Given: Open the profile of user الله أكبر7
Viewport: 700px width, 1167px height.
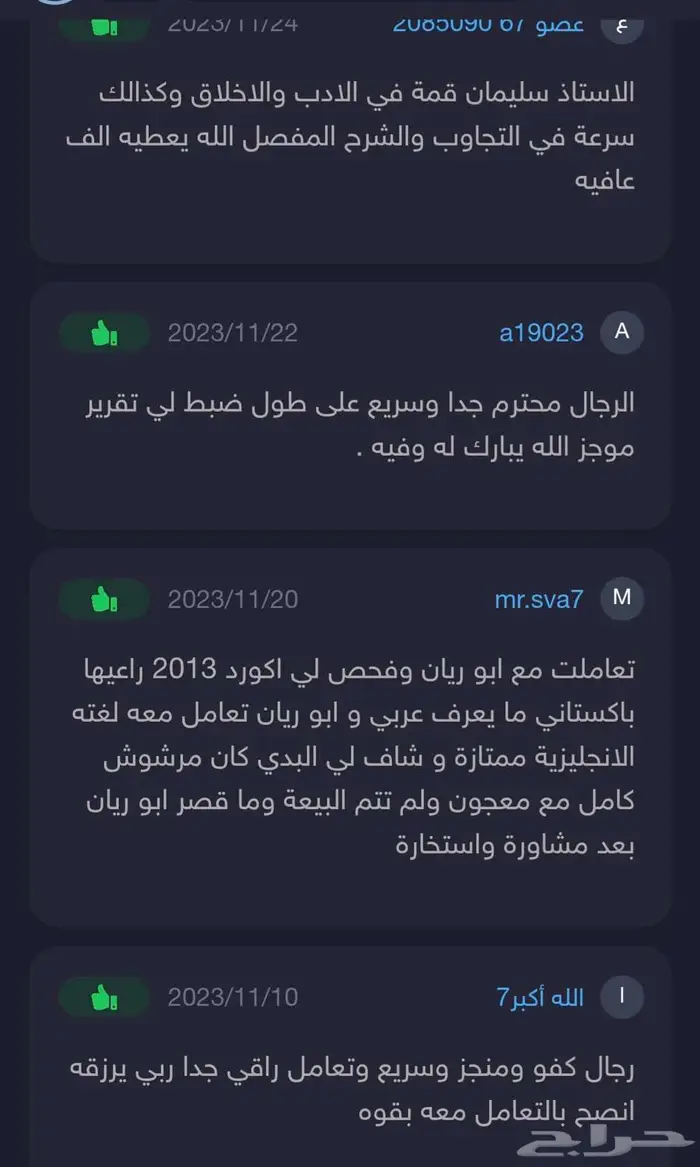Looking at the screenshot, I should [x=539, y=998].
